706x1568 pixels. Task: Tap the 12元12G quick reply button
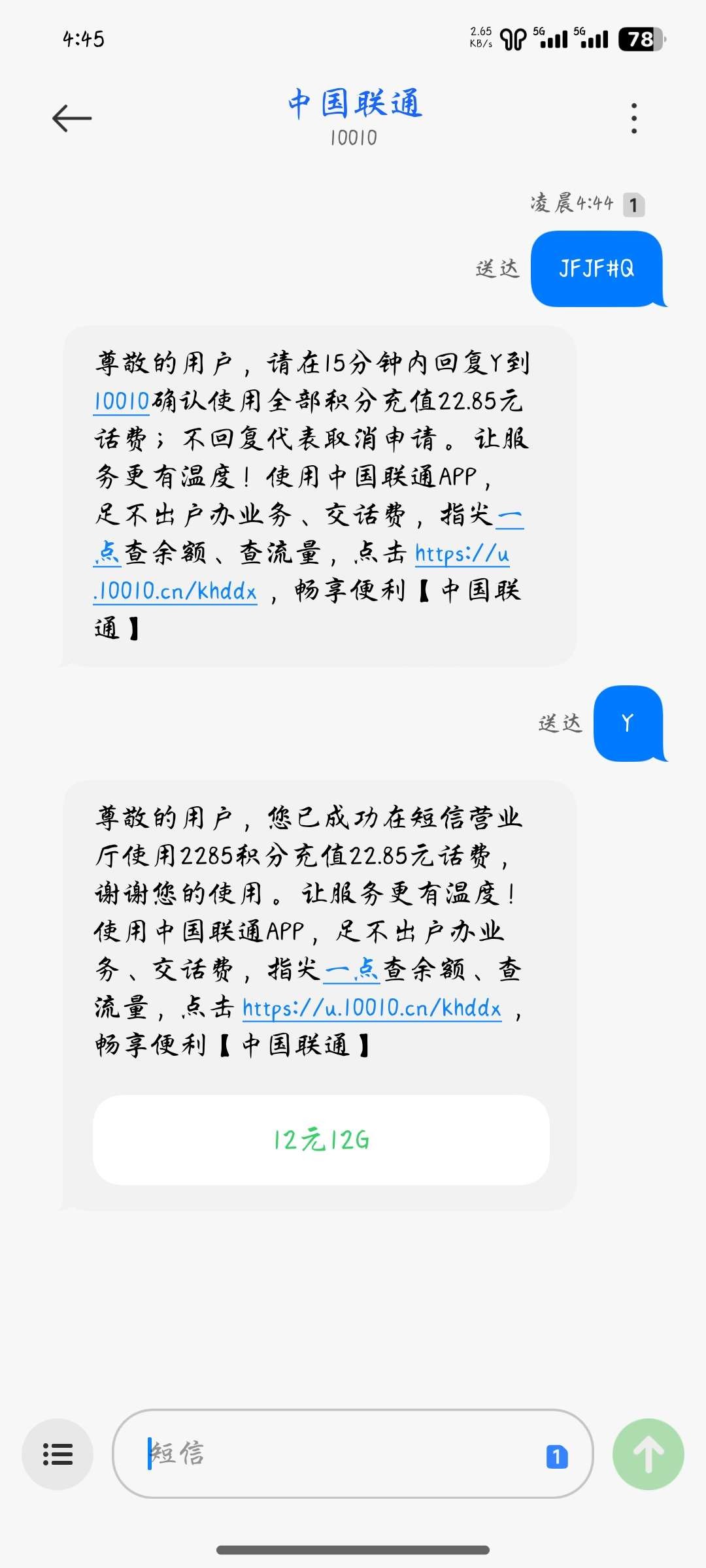coord(321,1140)
